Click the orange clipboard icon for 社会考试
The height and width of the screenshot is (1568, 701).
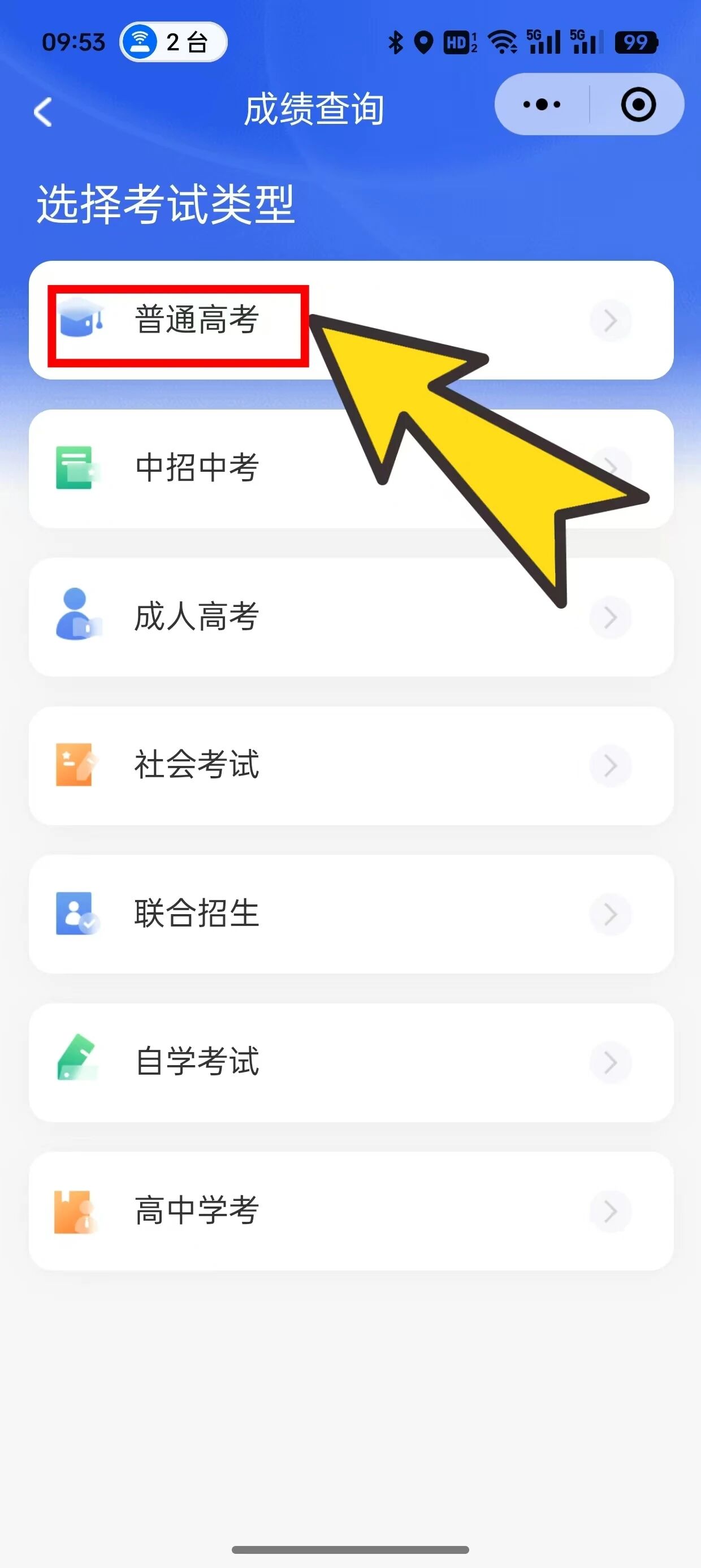tap(75, 765)
